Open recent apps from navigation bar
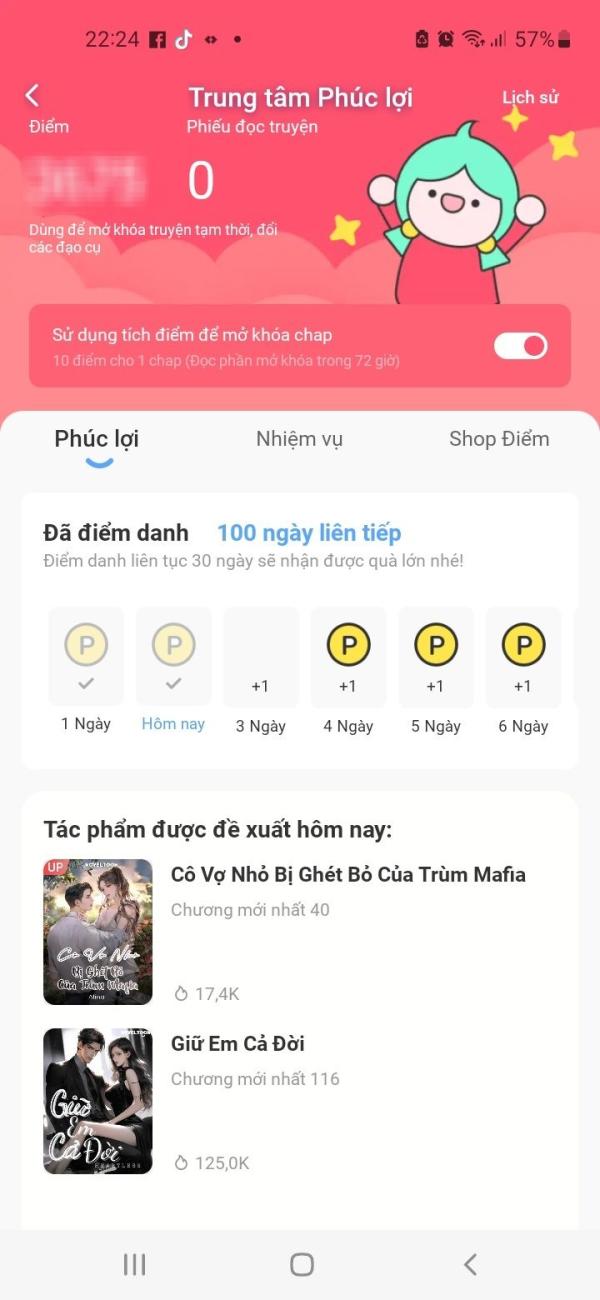 (x=134, y=1264)
